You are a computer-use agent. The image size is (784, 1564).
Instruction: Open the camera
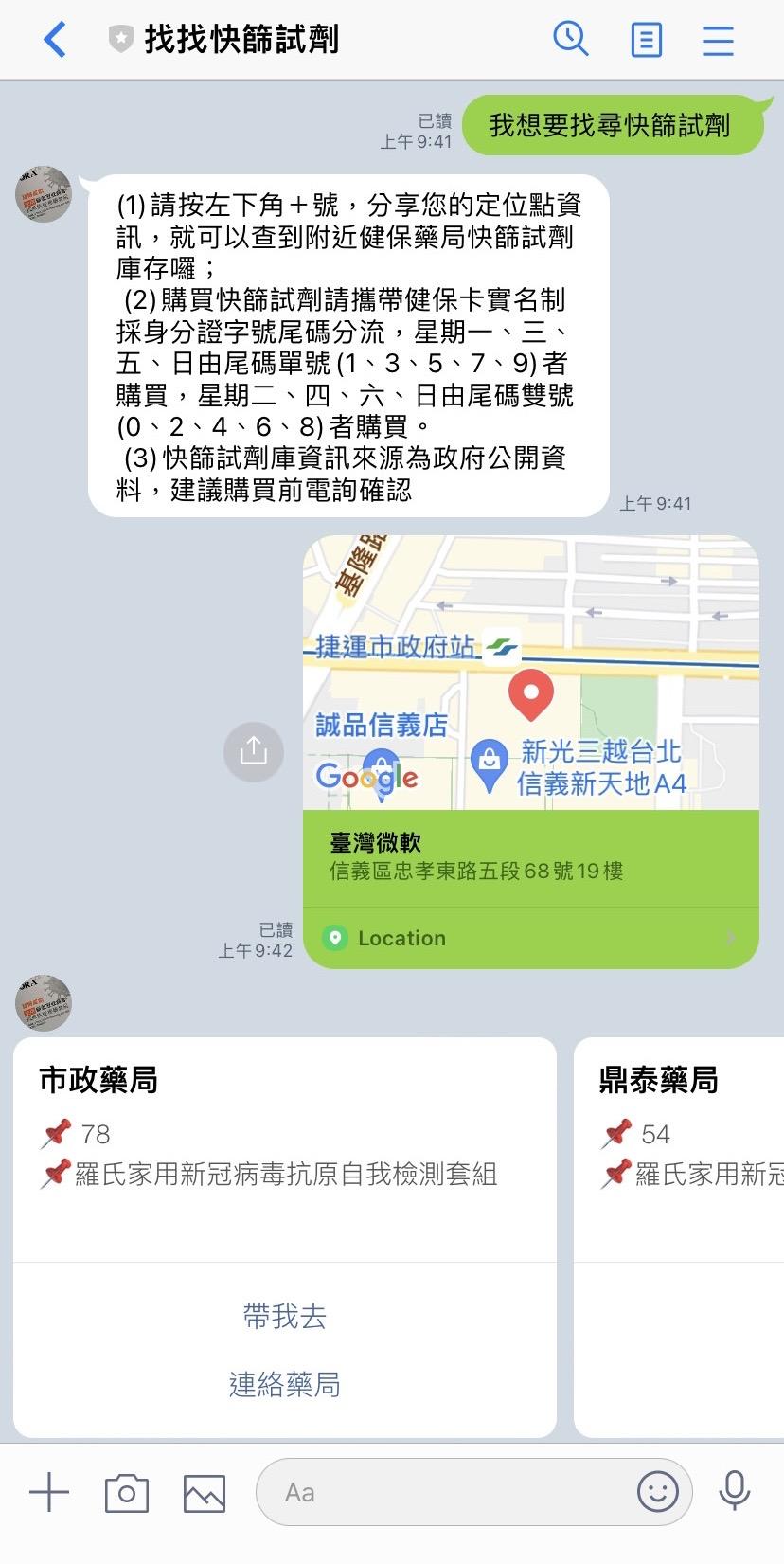[x=127, y=1492]
